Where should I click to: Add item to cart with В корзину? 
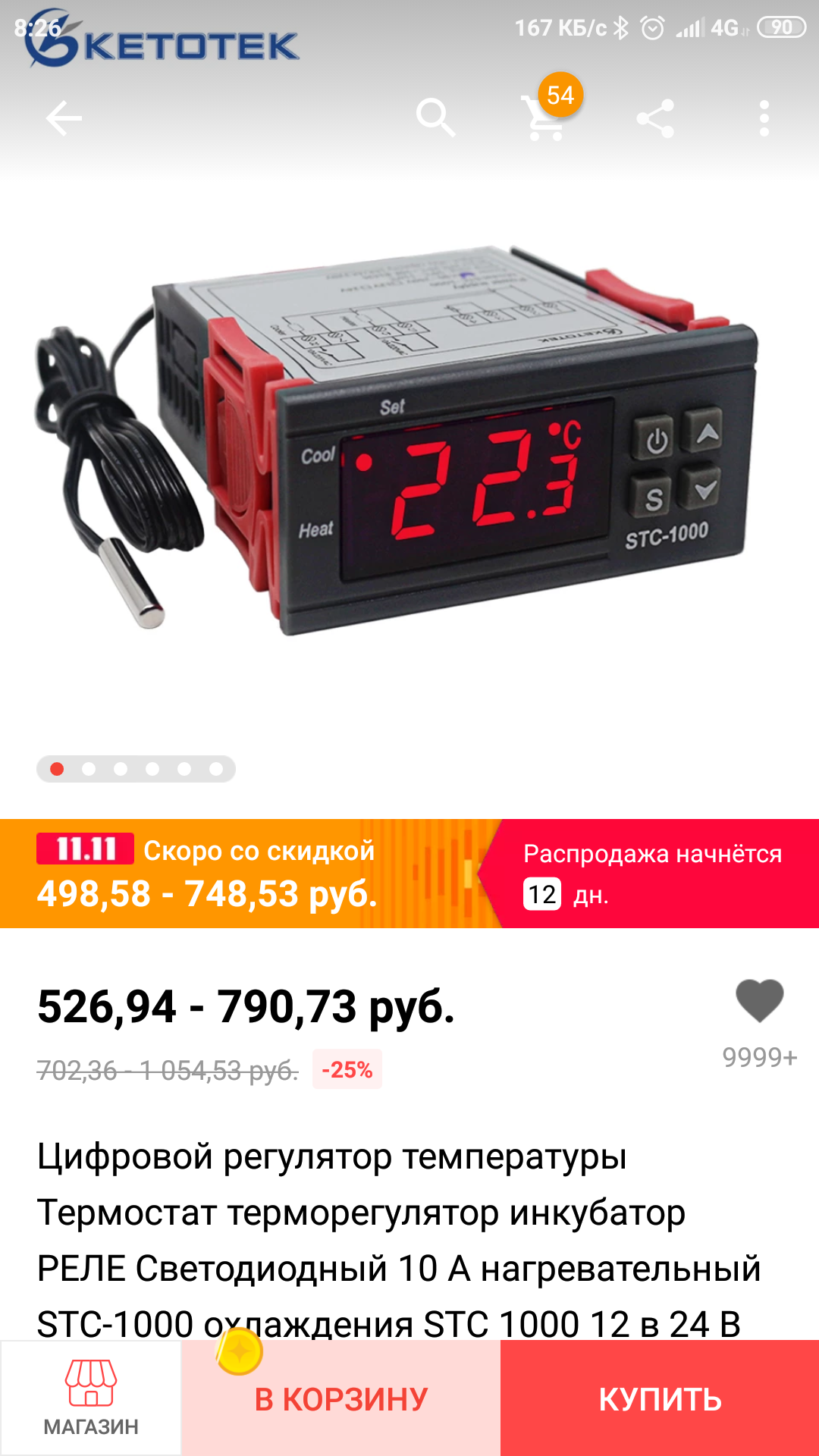pos(341,1399)
